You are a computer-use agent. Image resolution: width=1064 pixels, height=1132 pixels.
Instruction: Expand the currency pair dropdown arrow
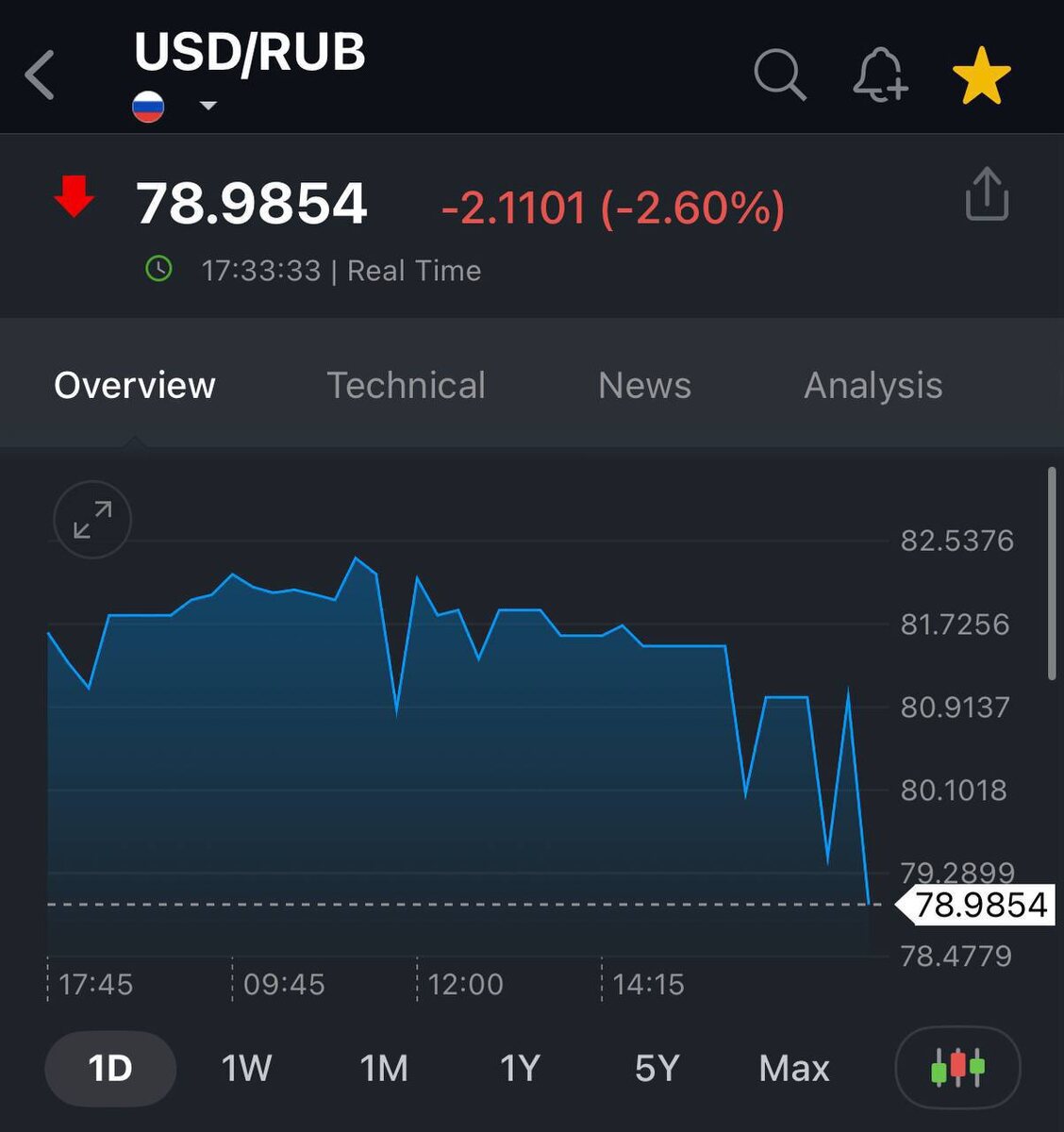coord(208,106)
